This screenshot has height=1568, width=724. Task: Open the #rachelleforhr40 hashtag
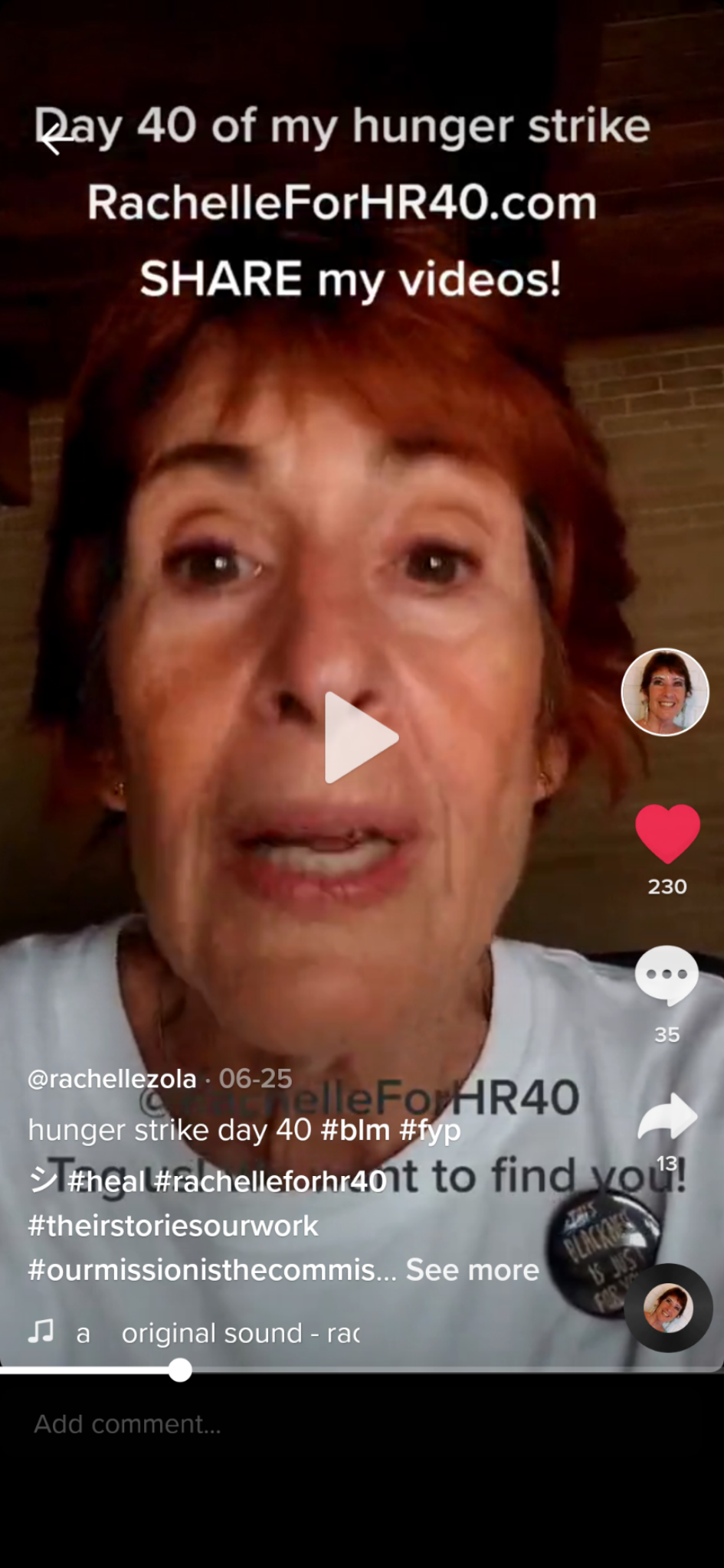(x=270, y=1181)
